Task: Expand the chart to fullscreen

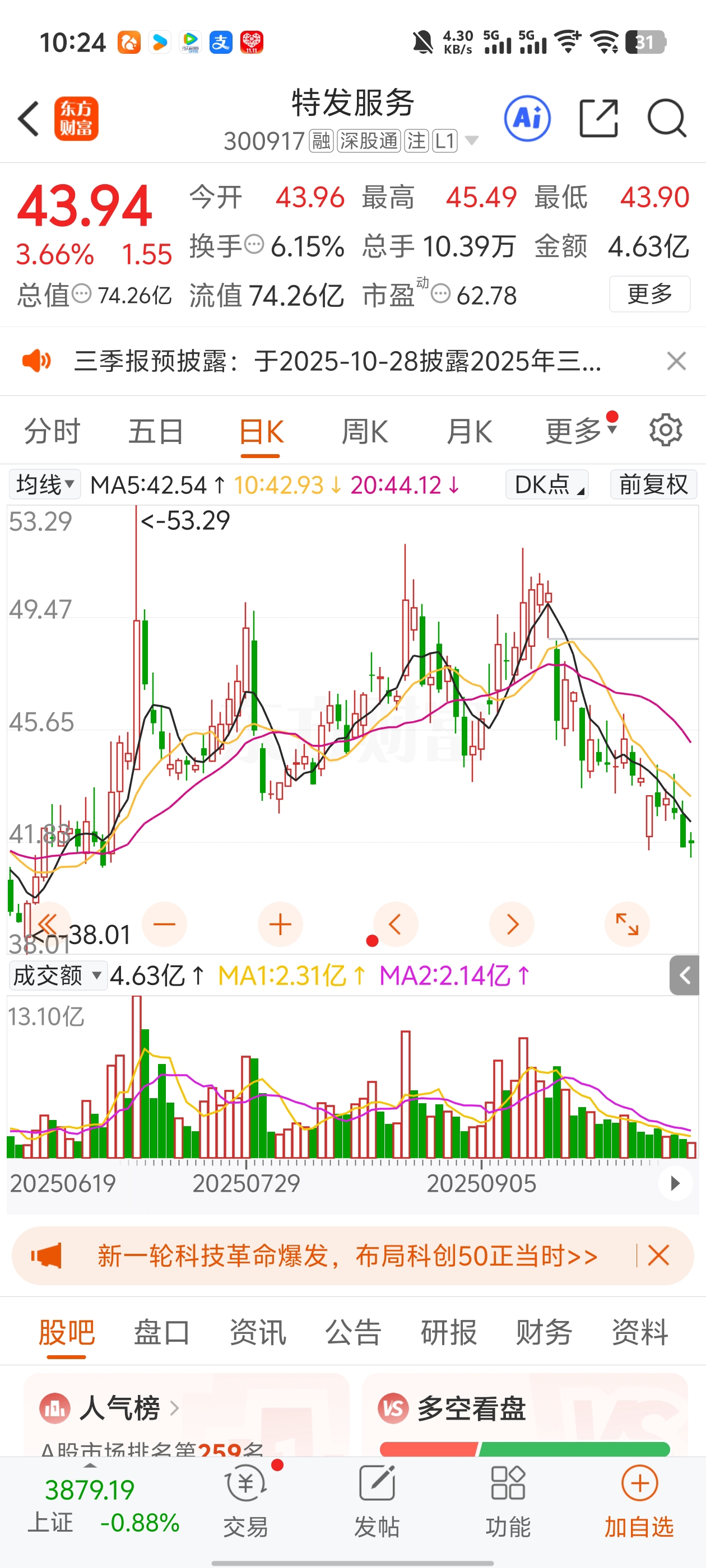Action: click(627, 924)
